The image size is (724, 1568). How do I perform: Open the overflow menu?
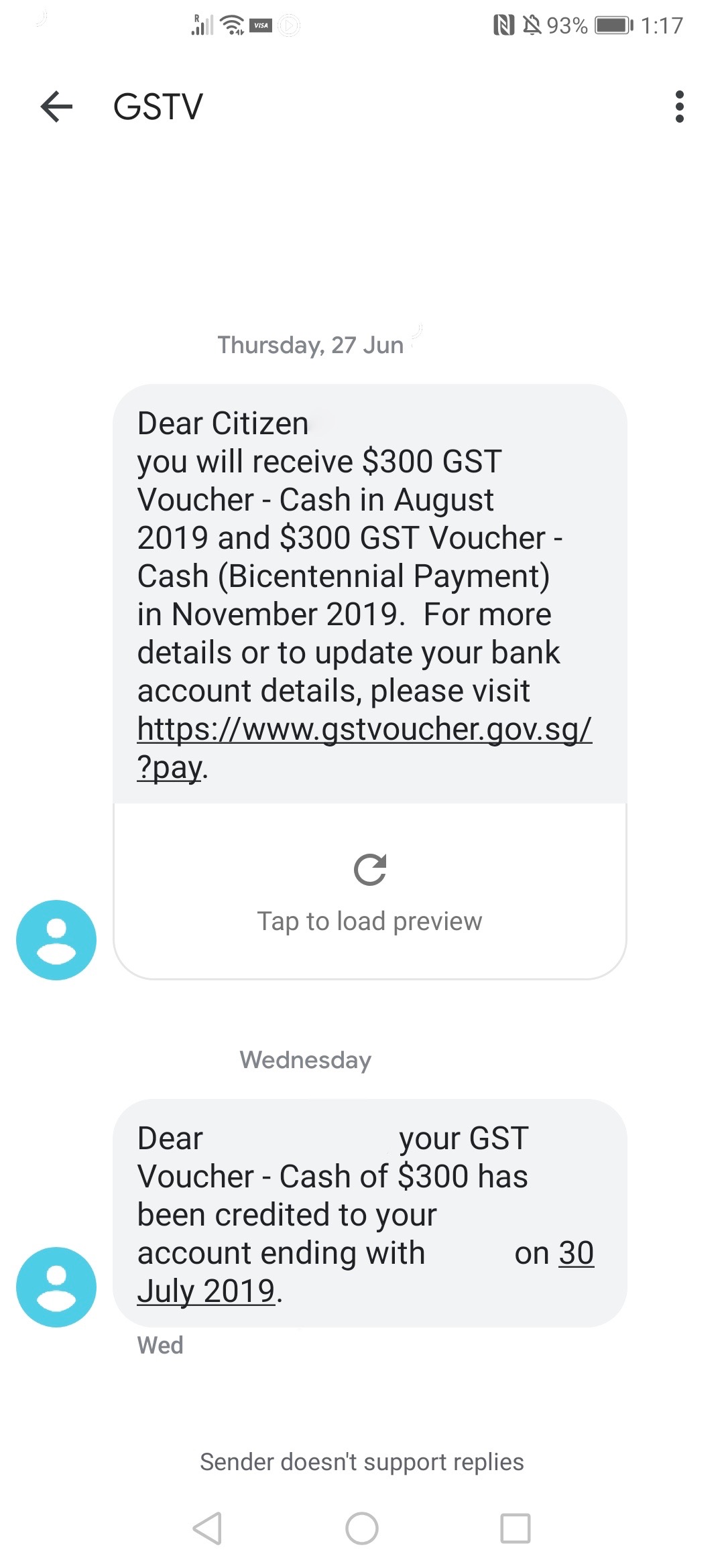679,107
